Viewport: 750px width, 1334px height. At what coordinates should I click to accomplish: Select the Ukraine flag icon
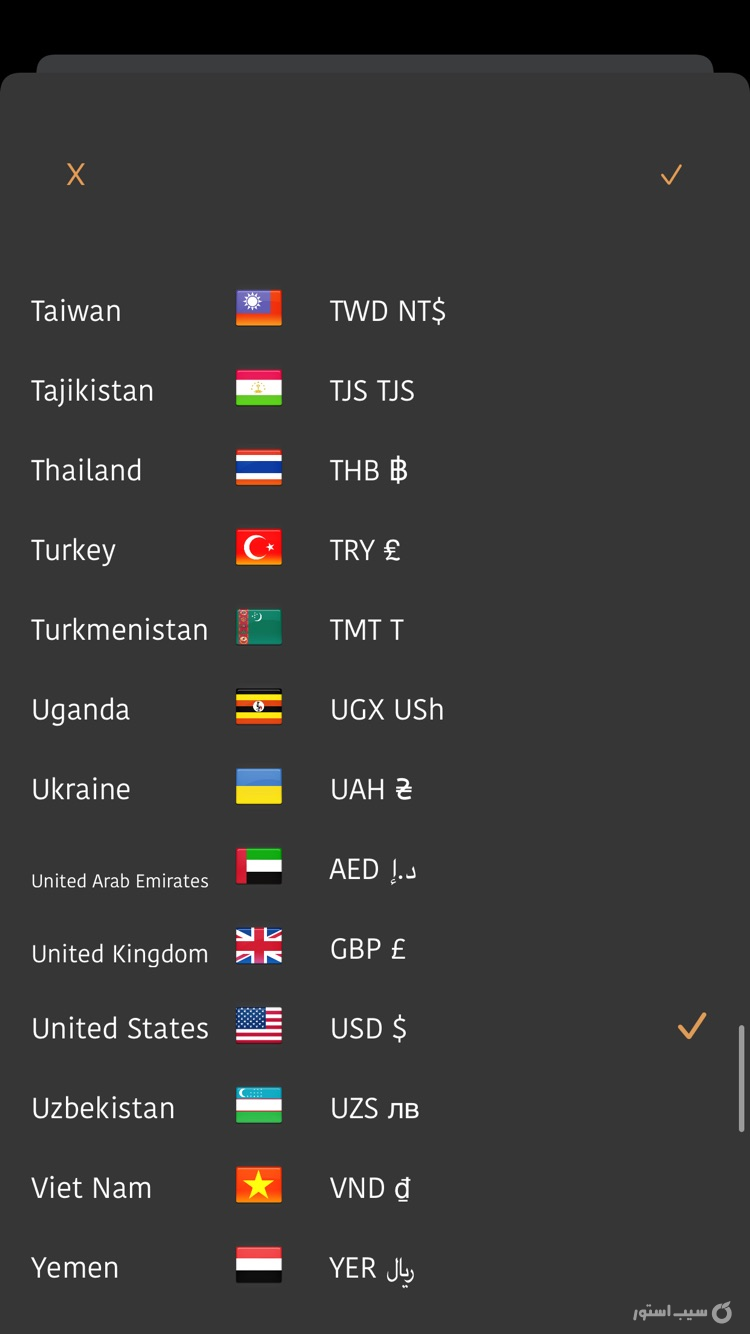point(258,786)
